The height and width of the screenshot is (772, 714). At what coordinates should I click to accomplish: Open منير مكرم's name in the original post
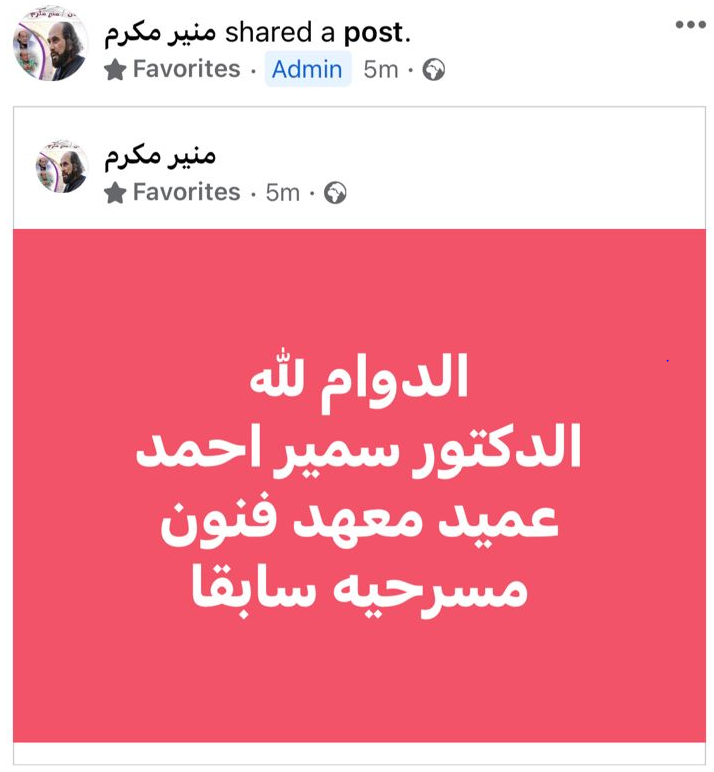pyautogui.click(x=161, y=156)
